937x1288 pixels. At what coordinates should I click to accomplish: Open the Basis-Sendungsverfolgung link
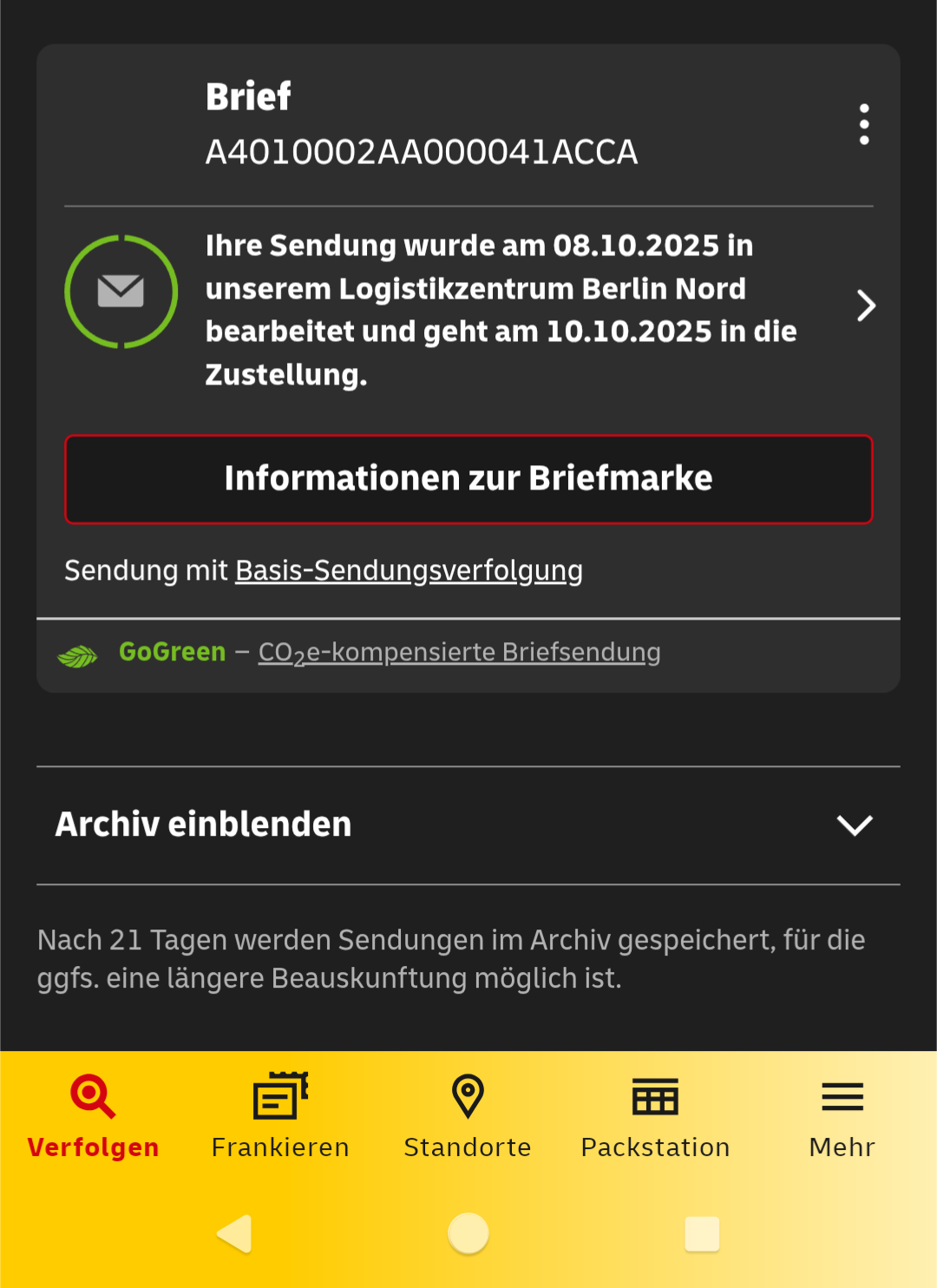pos(409,570)
